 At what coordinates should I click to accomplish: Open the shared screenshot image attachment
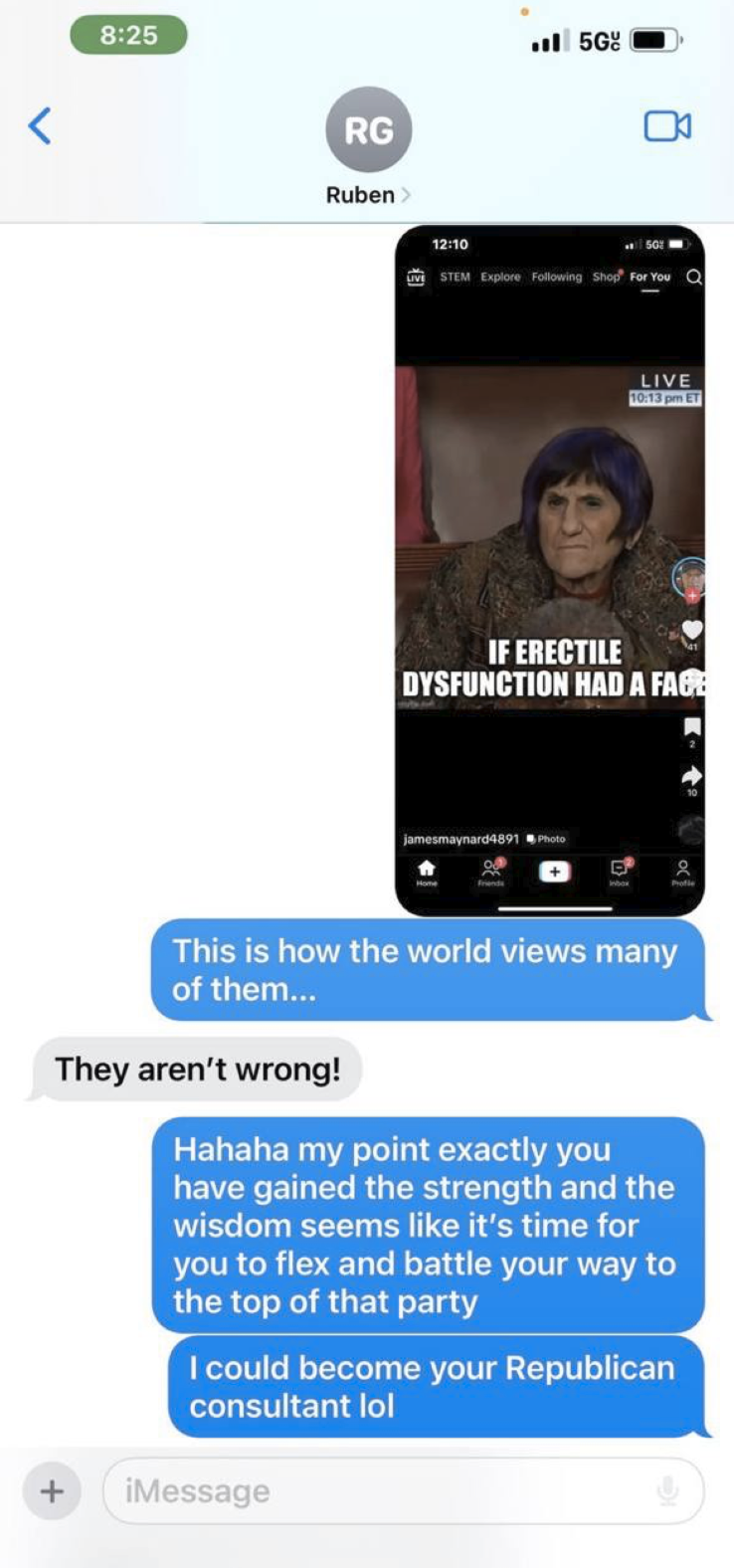549,569
